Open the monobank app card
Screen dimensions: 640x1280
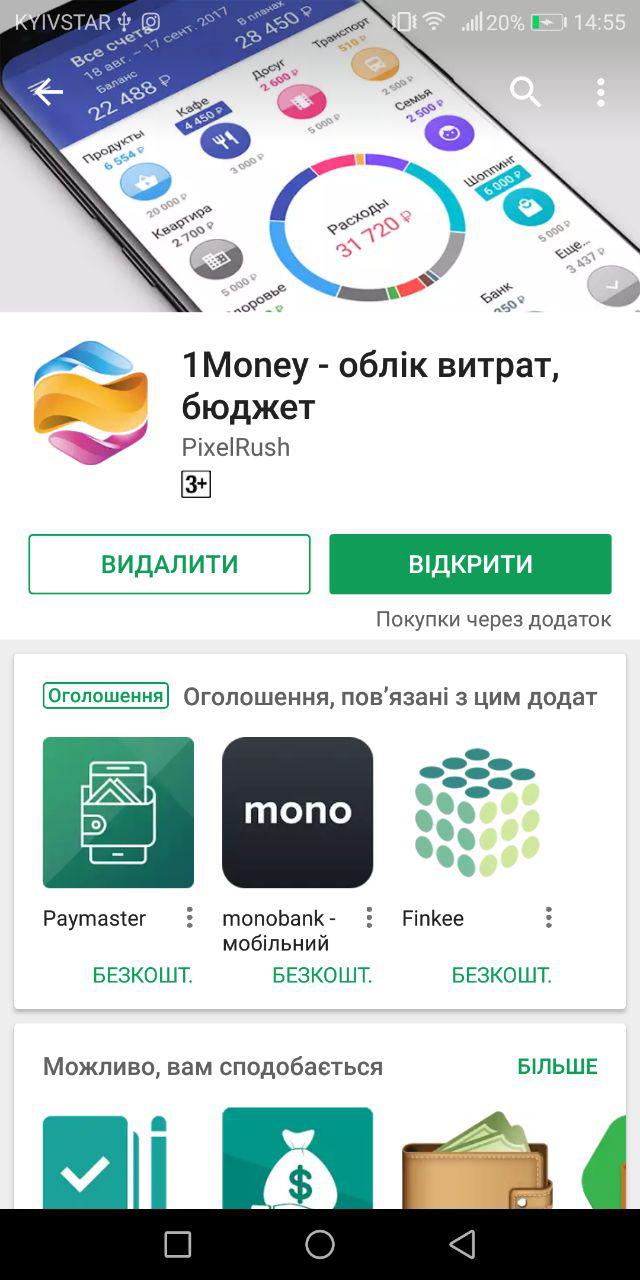pos(297,812)
